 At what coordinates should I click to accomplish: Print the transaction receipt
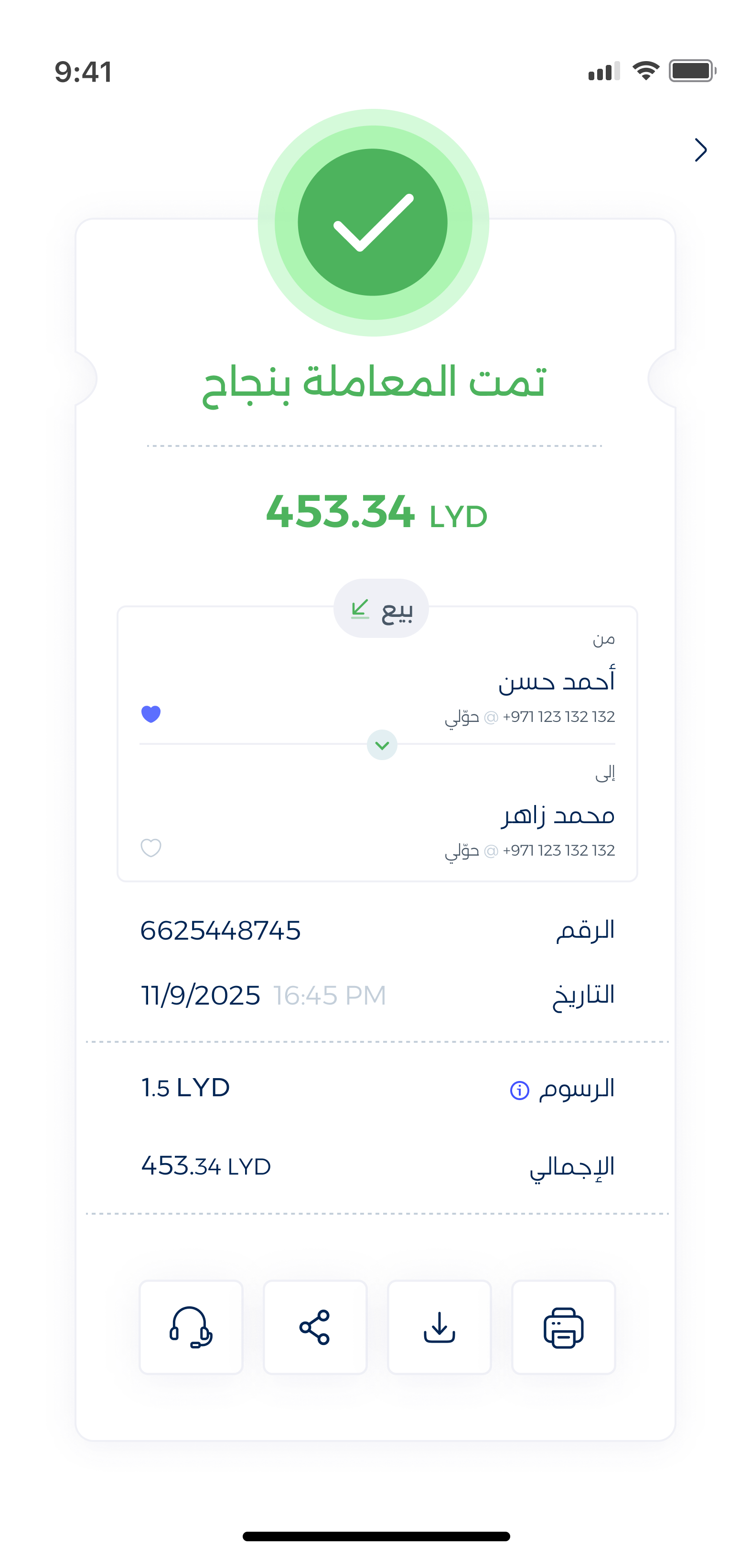(x=563, y=1327)
